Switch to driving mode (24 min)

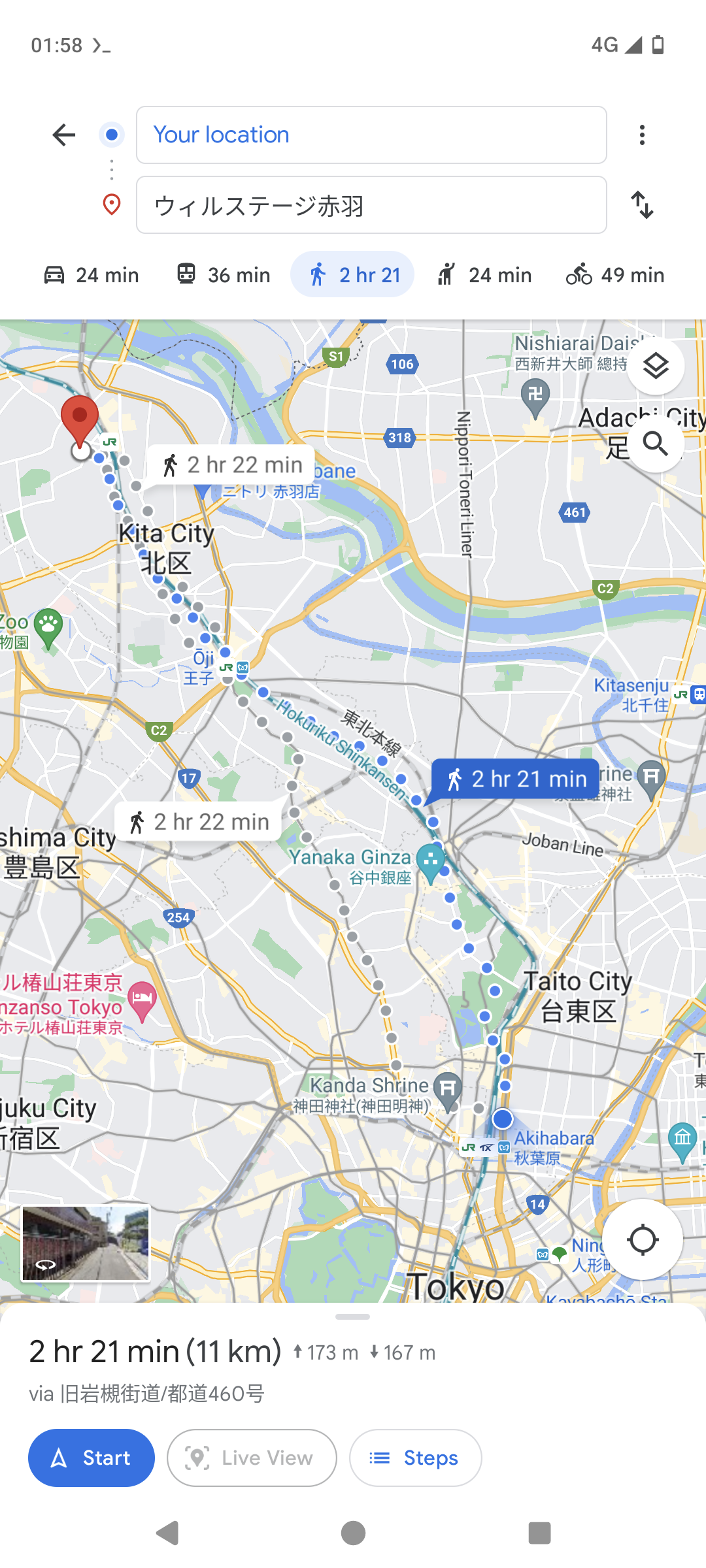pos(91,275)
